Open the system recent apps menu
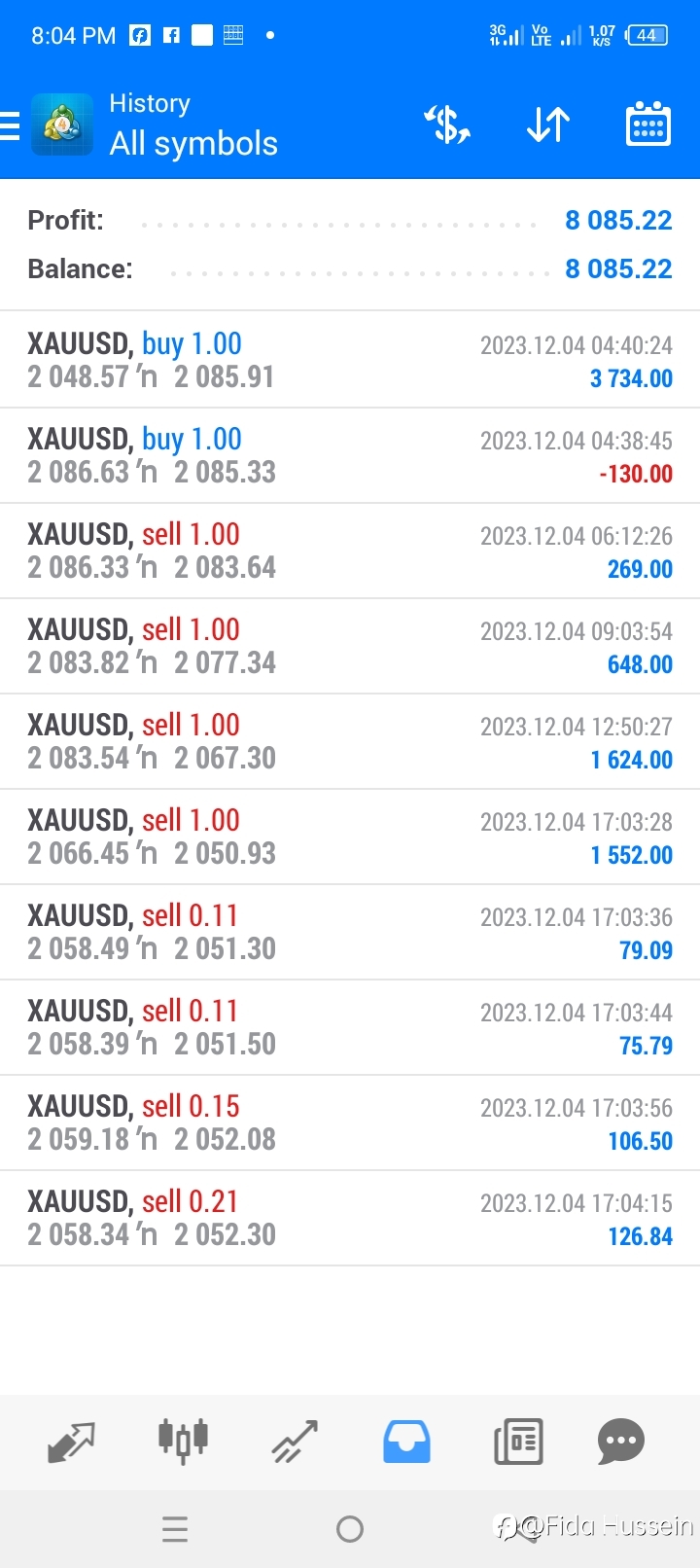700x1568 pixels. [x=175, y=1529]
